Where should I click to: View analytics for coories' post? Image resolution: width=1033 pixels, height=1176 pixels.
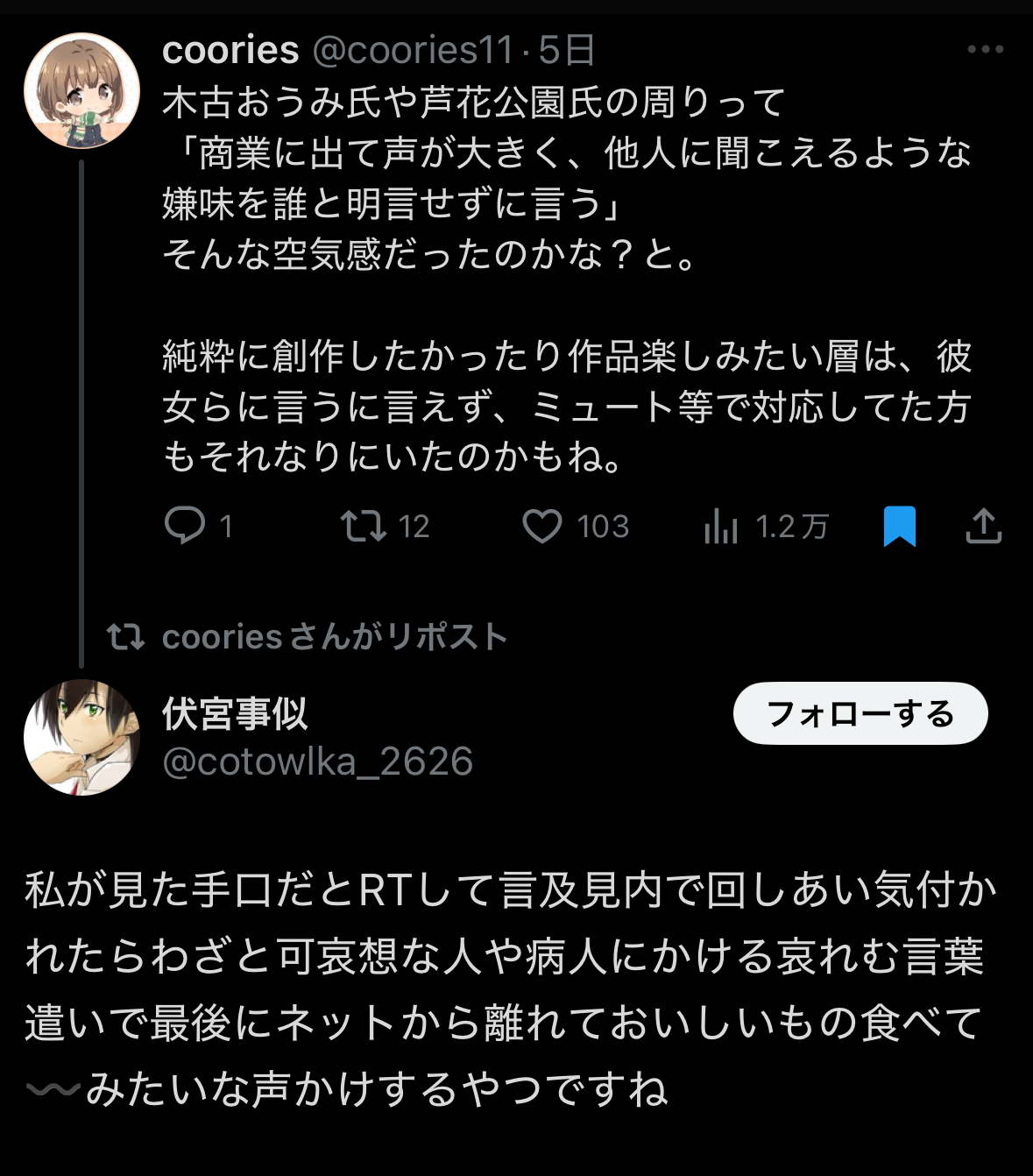pyautogui.click(x=721, y=526)
